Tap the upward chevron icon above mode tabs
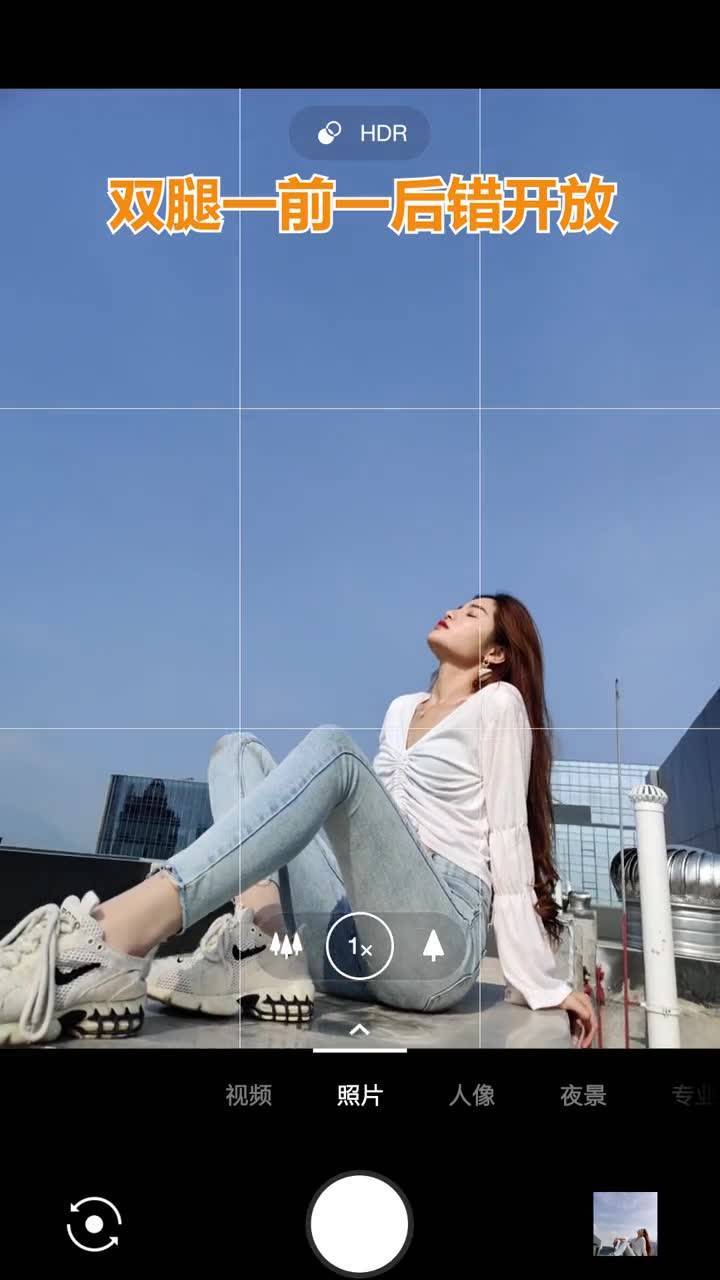The image size is (720, 1280). (359, 1030)
